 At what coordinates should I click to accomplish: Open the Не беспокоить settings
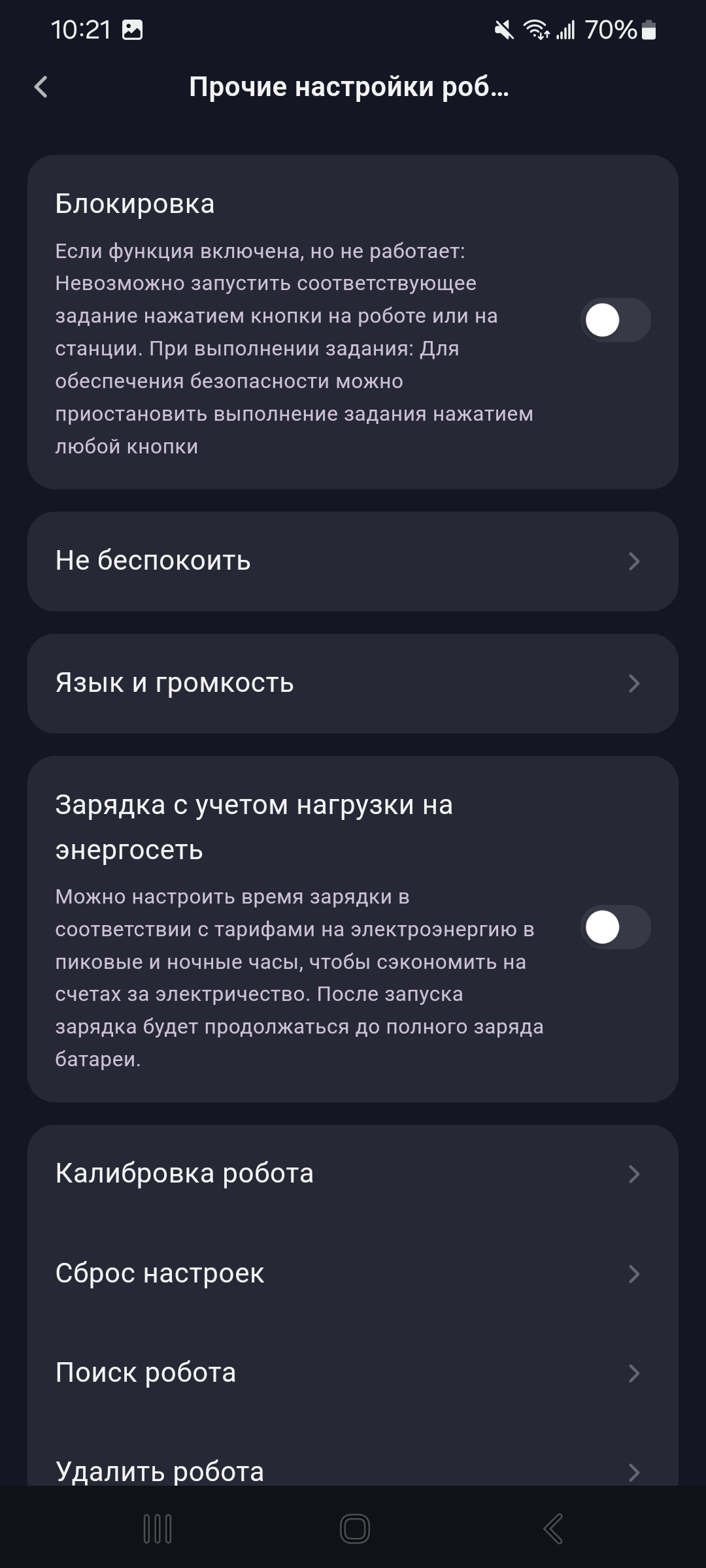pyautogui.click(x=352, y=561)
